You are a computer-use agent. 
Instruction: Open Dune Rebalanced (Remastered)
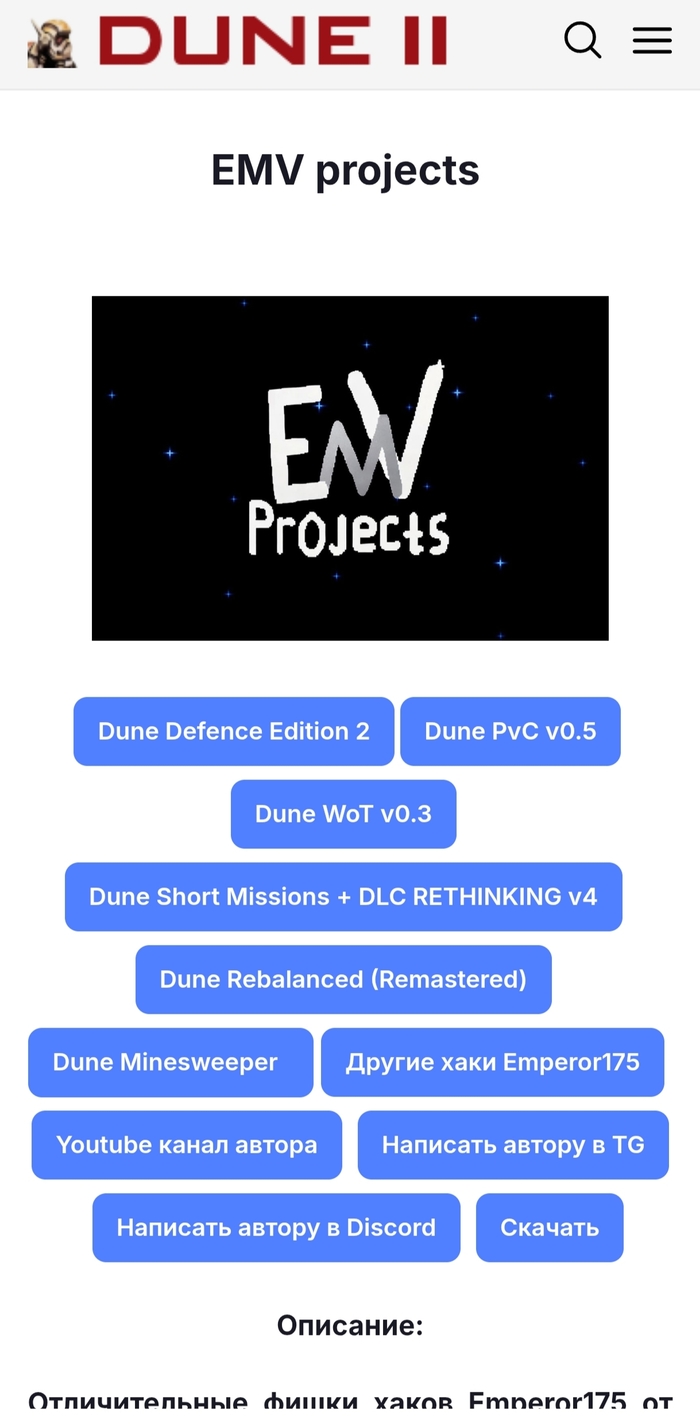click(343, 979)
